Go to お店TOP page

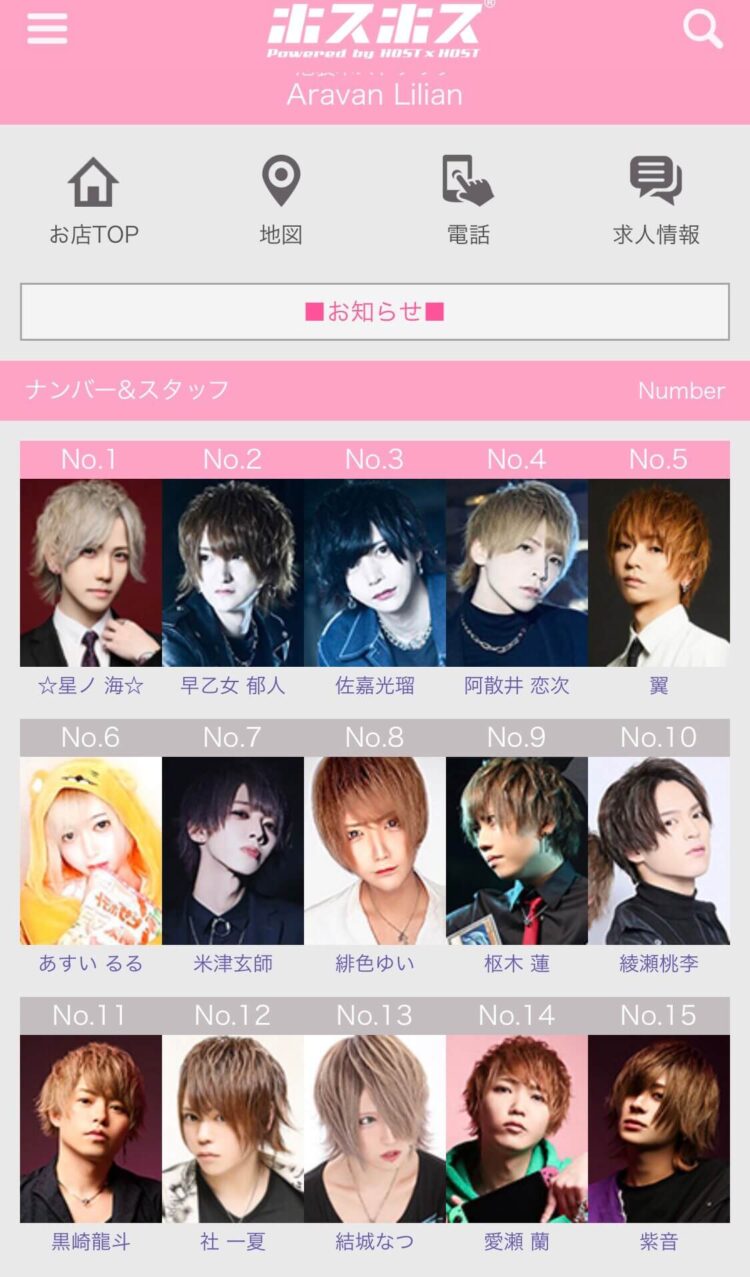pyautogui.click(x=94, y=200)
